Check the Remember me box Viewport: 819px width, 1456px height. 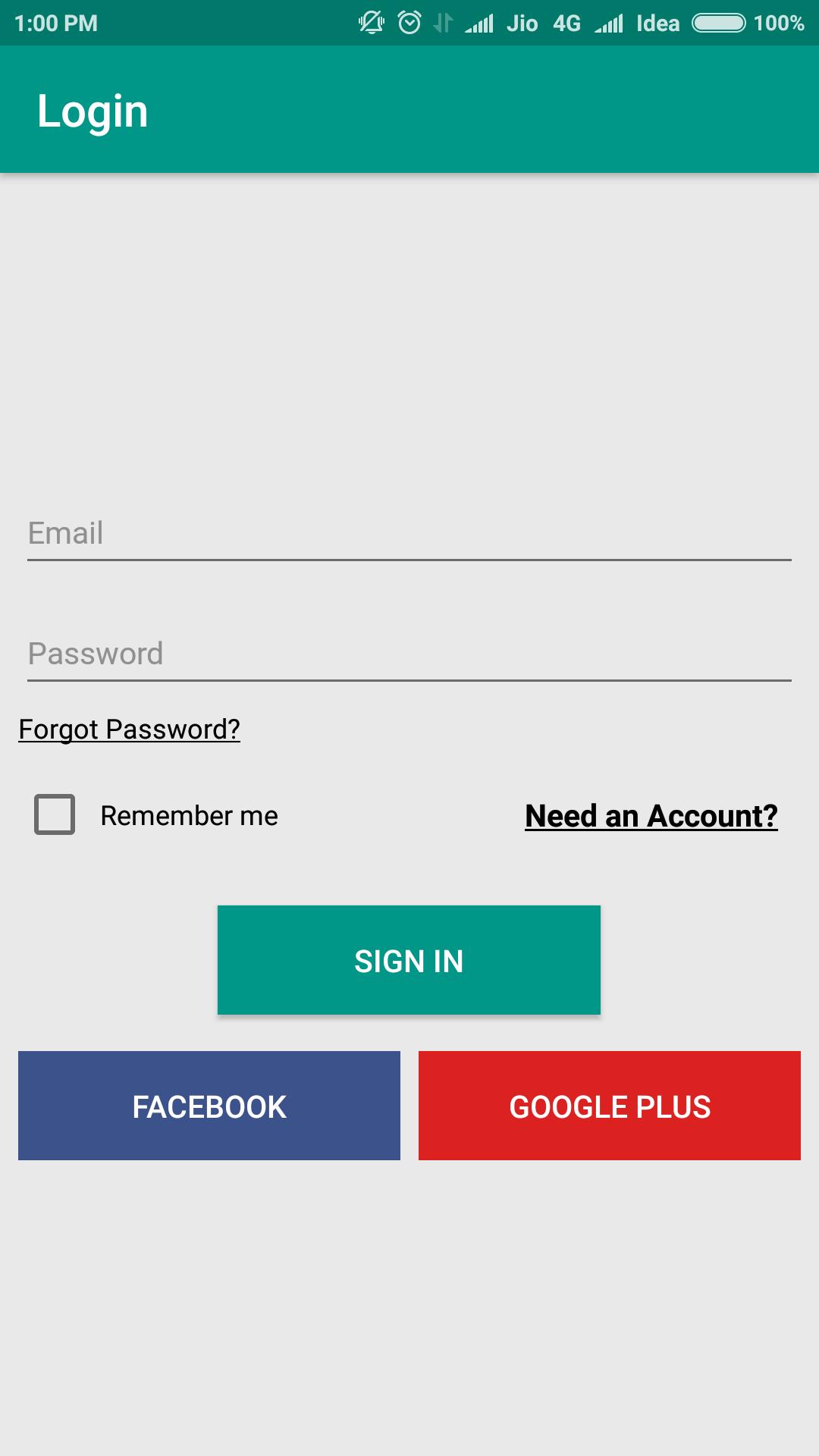(x=55, y=814)
